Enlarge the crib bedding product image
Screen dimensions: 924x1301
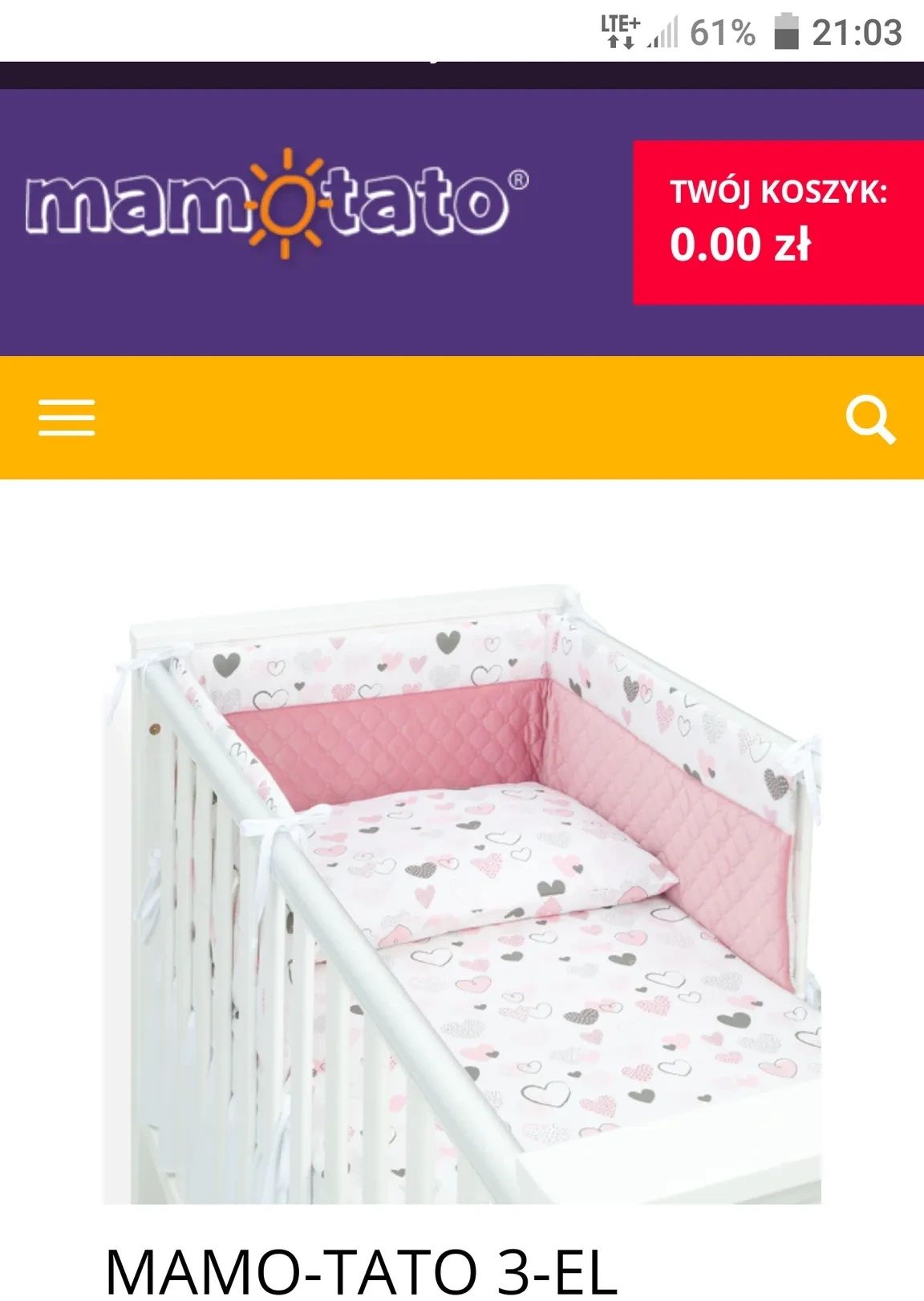pos(462,894)
